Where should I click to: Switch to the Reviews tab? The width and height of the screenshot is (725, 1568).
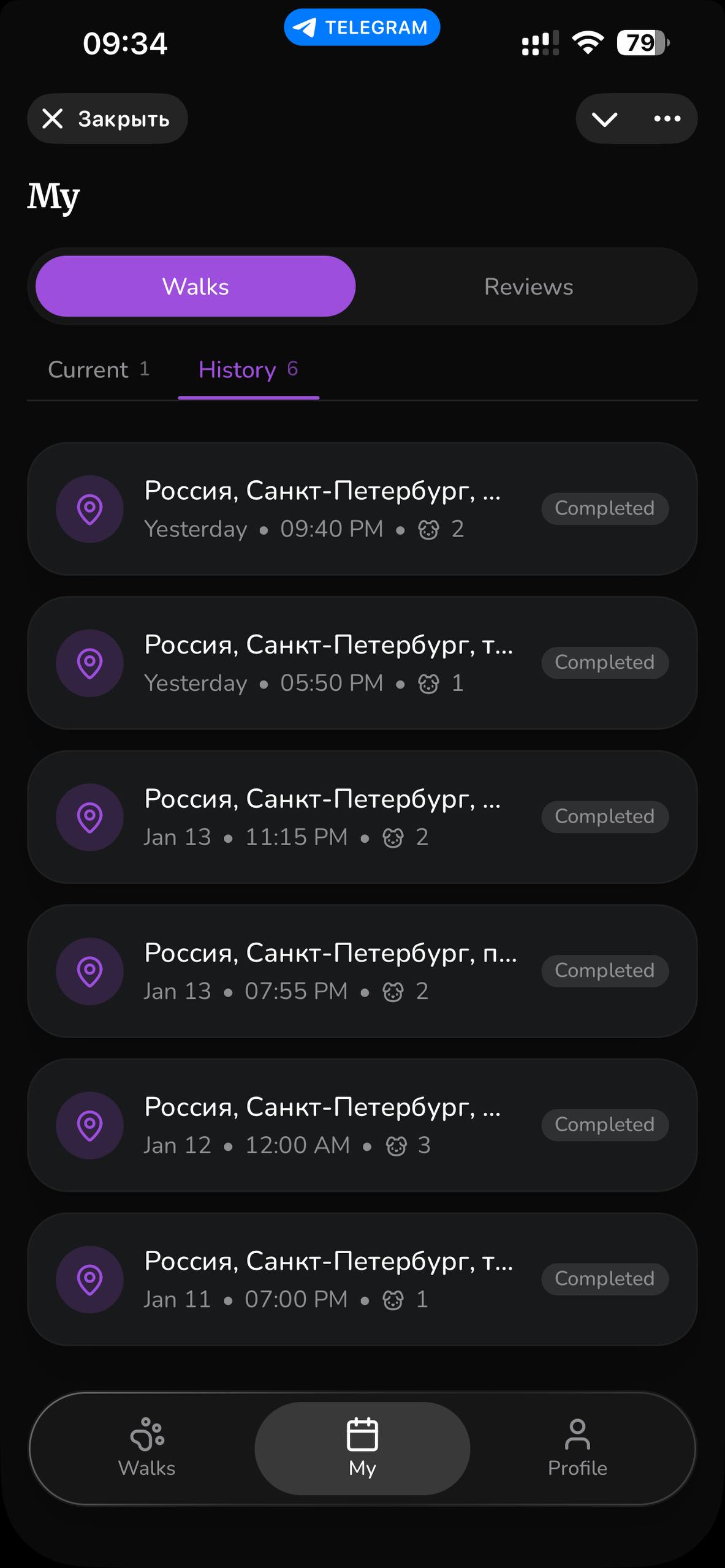pos(528,286)
